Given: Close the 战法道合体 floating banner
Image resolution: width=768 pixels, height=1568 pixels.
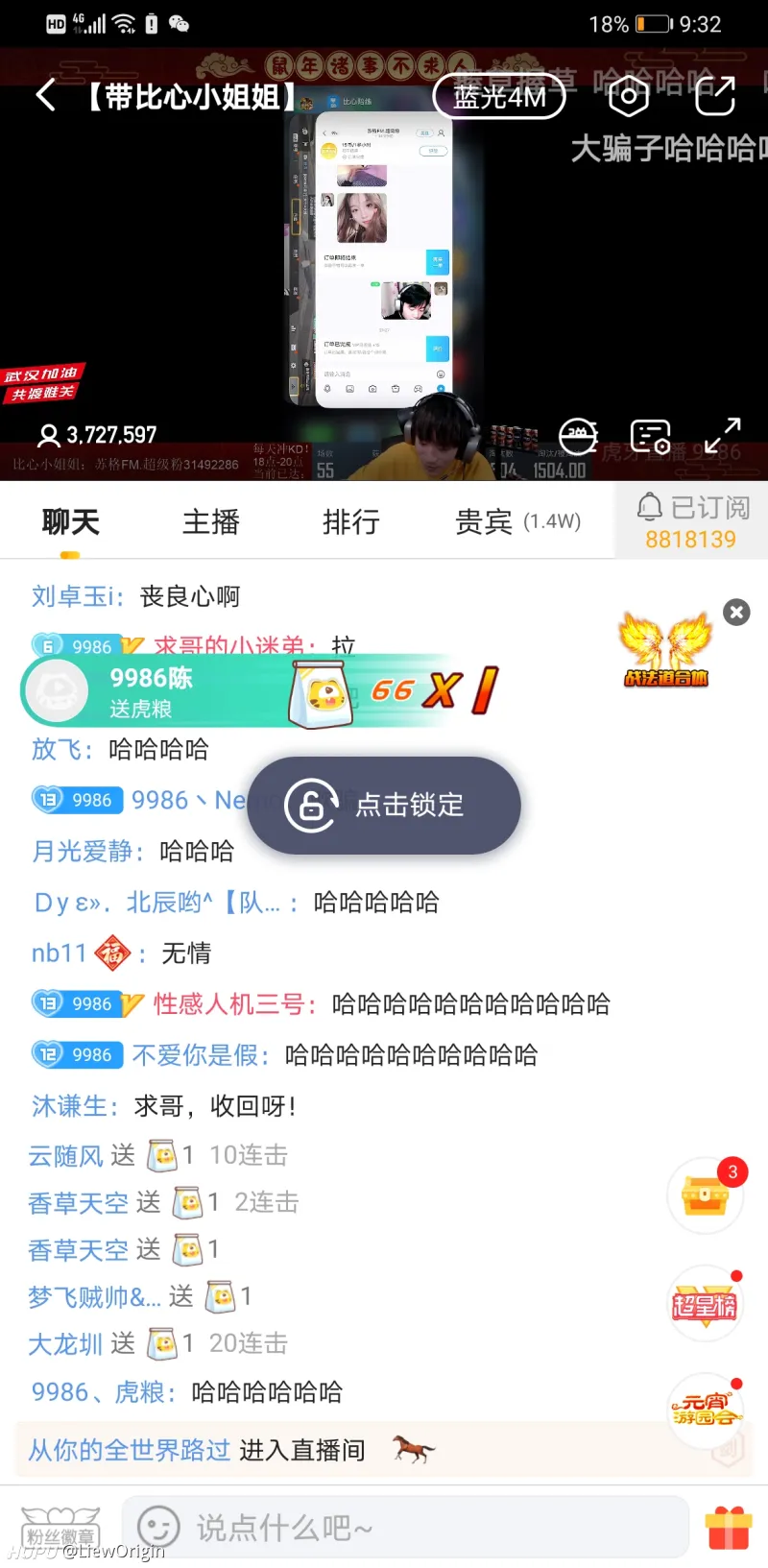Looking at the screenshot, I should 736,613.
